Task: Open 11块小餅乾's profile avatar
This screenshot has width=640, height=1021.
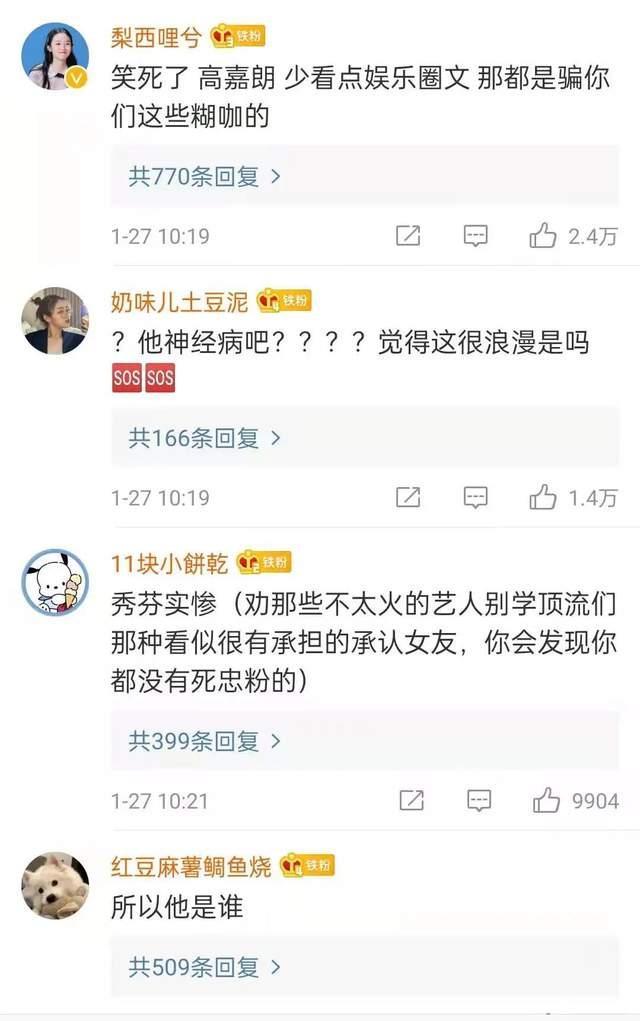Action: pos(55,582)
